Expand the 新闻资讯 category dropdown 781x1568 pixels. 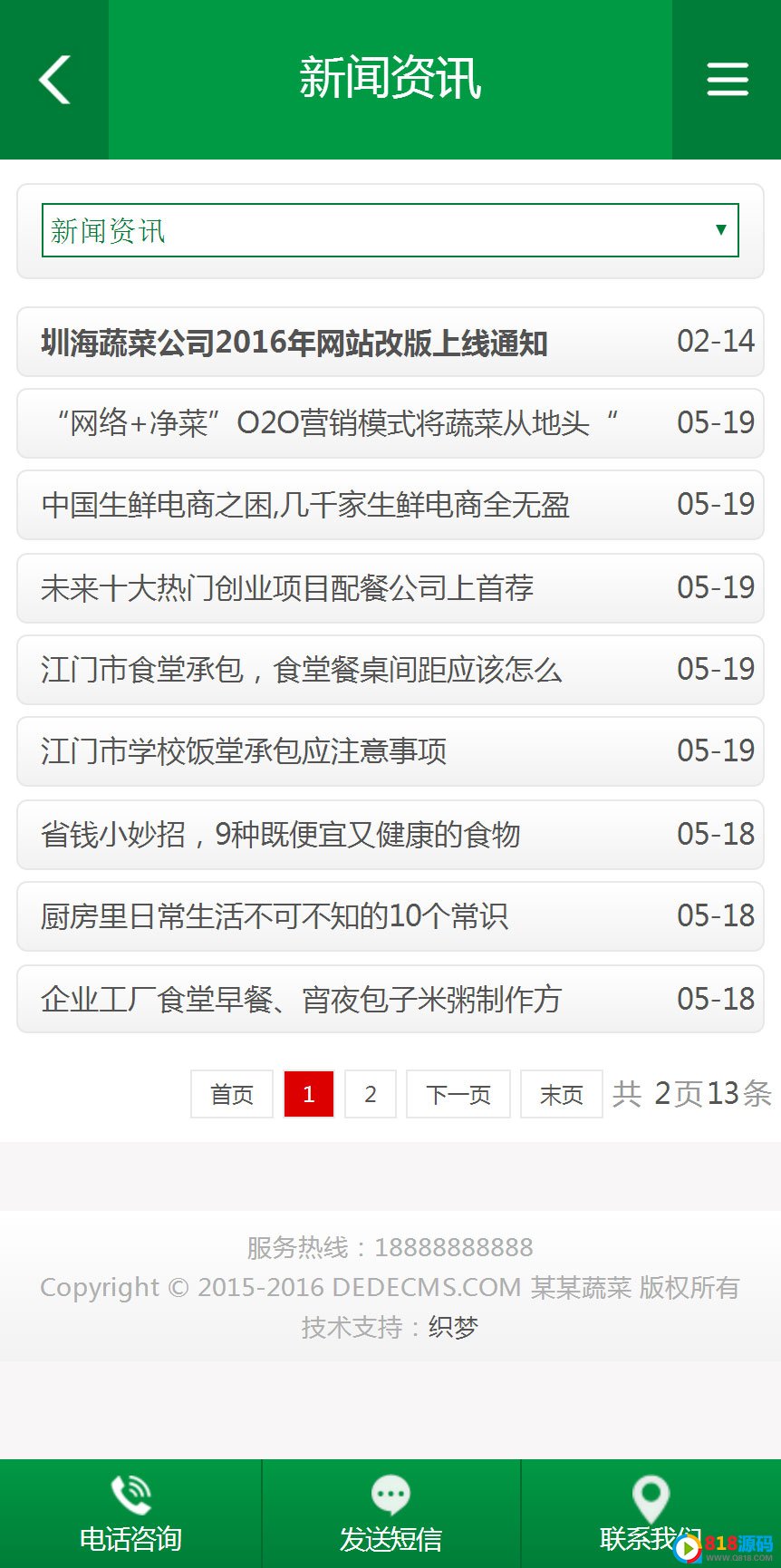pyautogui.click(x=390, y=230)
